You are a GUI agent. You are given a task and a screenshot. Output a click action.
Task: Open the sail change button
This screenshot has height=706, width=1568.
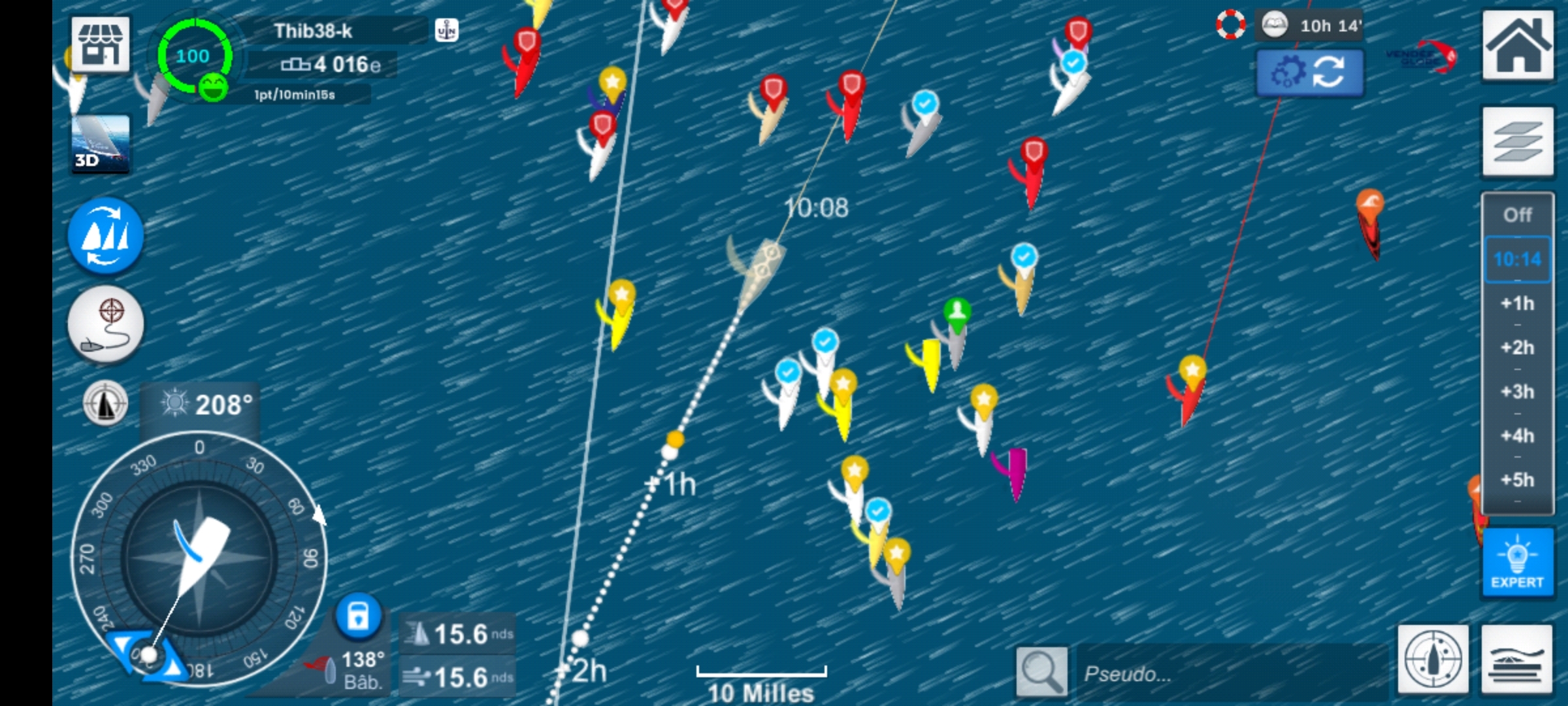pos(105,235)
